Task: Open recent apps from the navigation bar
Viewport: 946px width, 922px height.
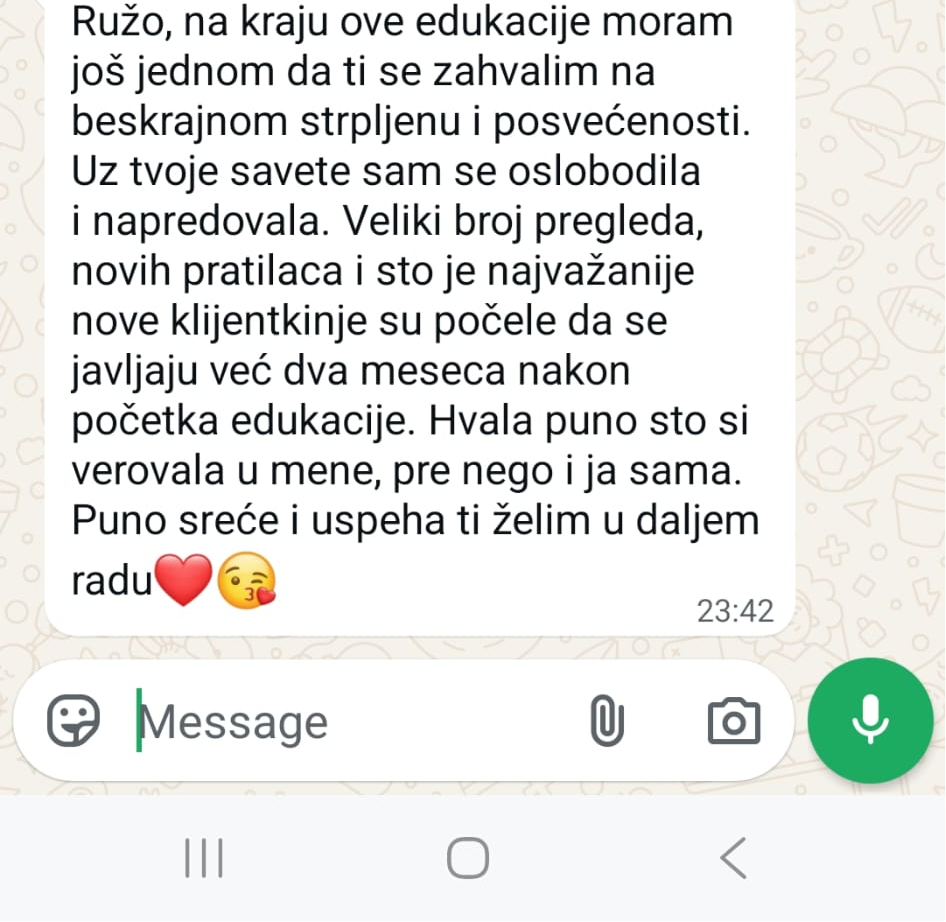Action: pos(204,858)
